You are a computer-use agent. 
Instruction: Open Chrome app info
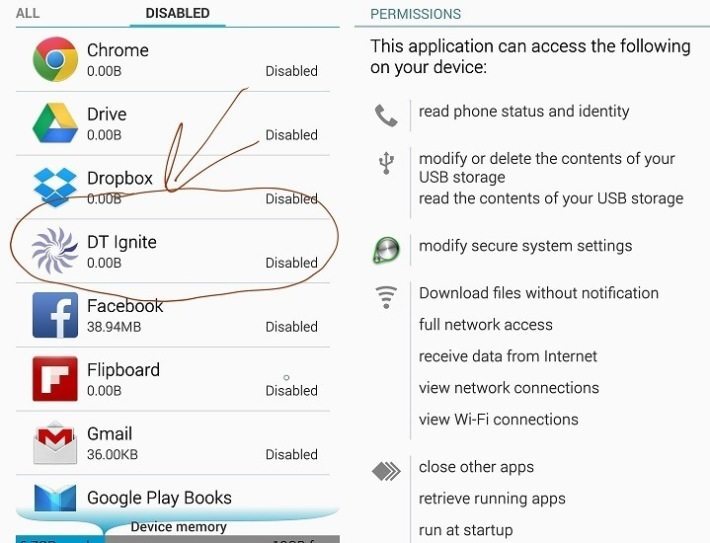pos(175,60)
